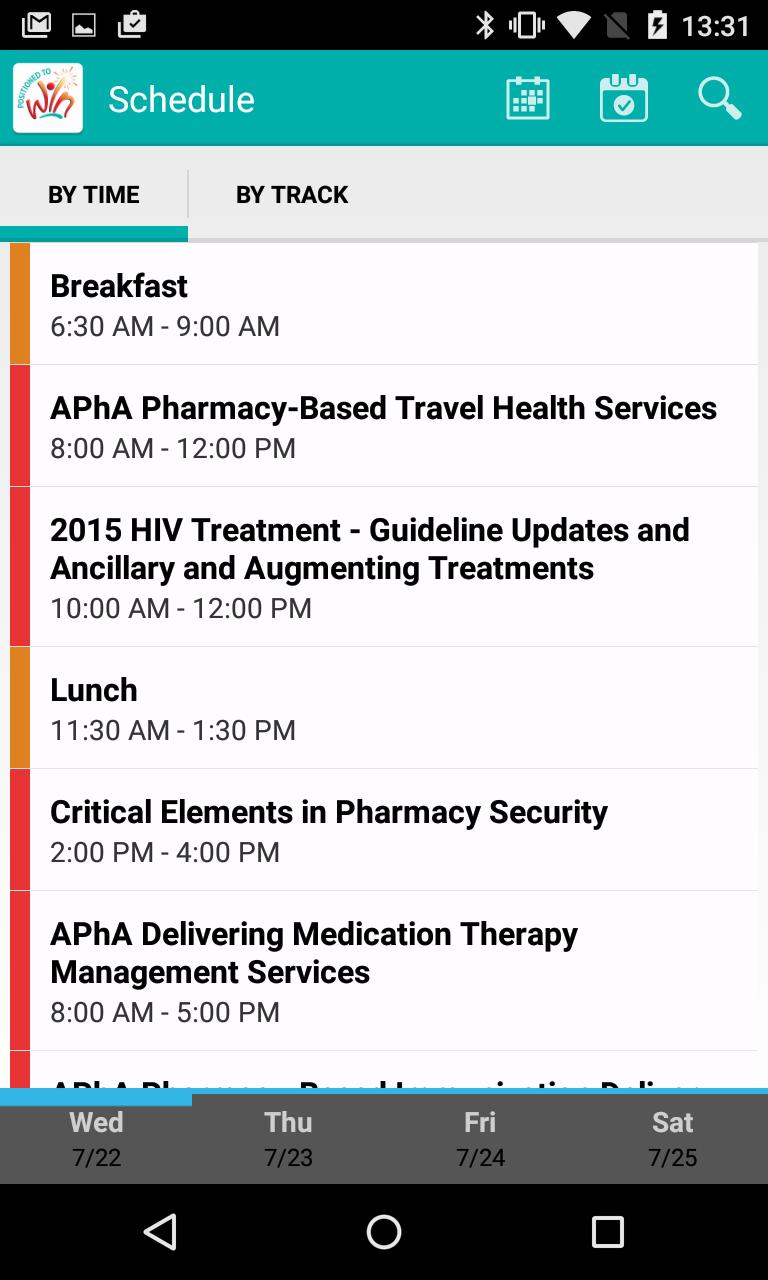Go to Sat 7/25 schedule
Viewport: 768px width, 1280px height.
pyautogui.click(x=672, y=1139)
